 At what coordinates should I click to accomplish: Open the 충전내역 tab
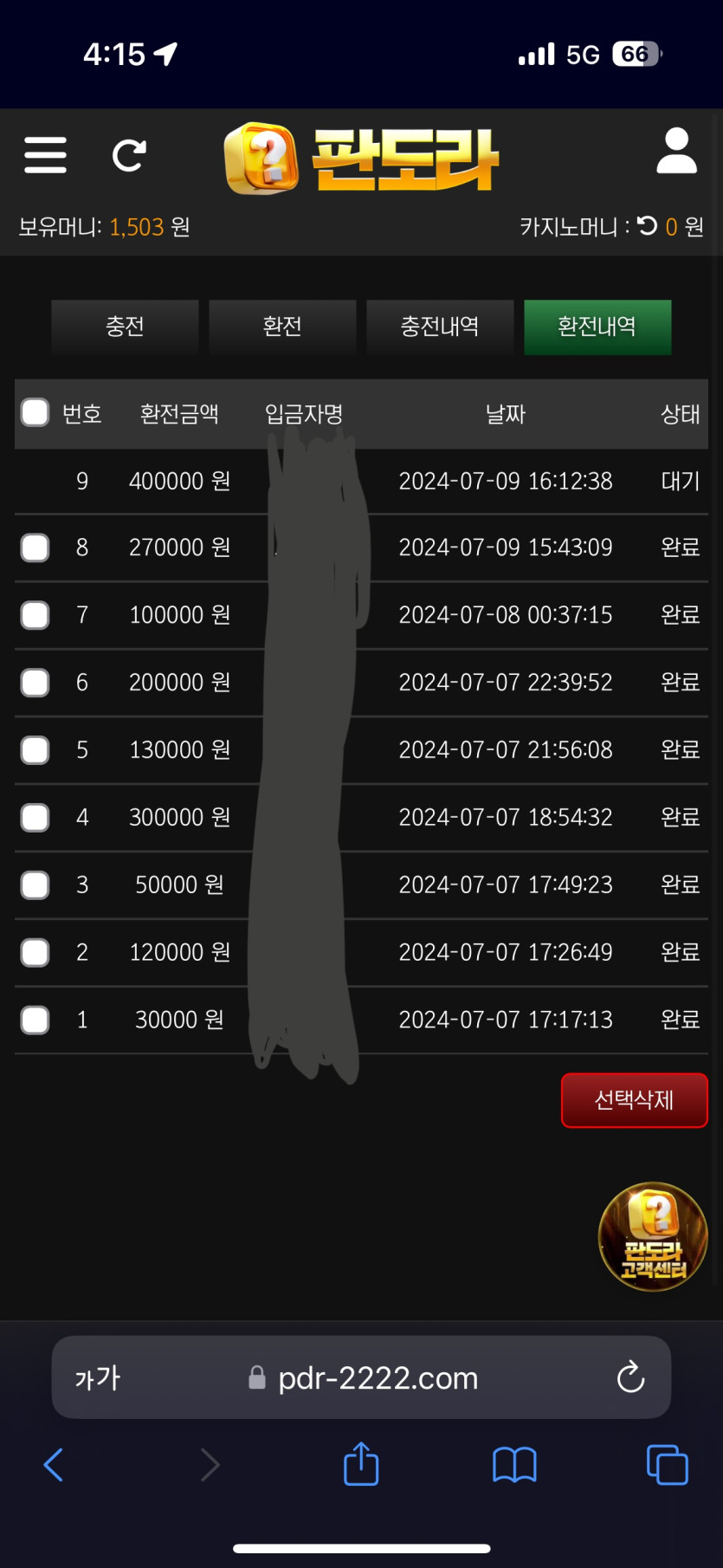440,327
